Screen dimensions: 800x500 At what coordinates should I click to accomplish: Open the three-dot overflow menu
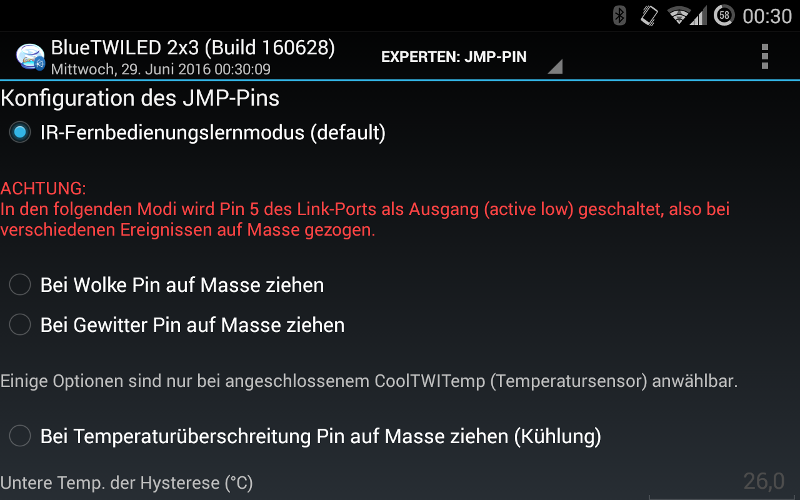tap(765, 56)
